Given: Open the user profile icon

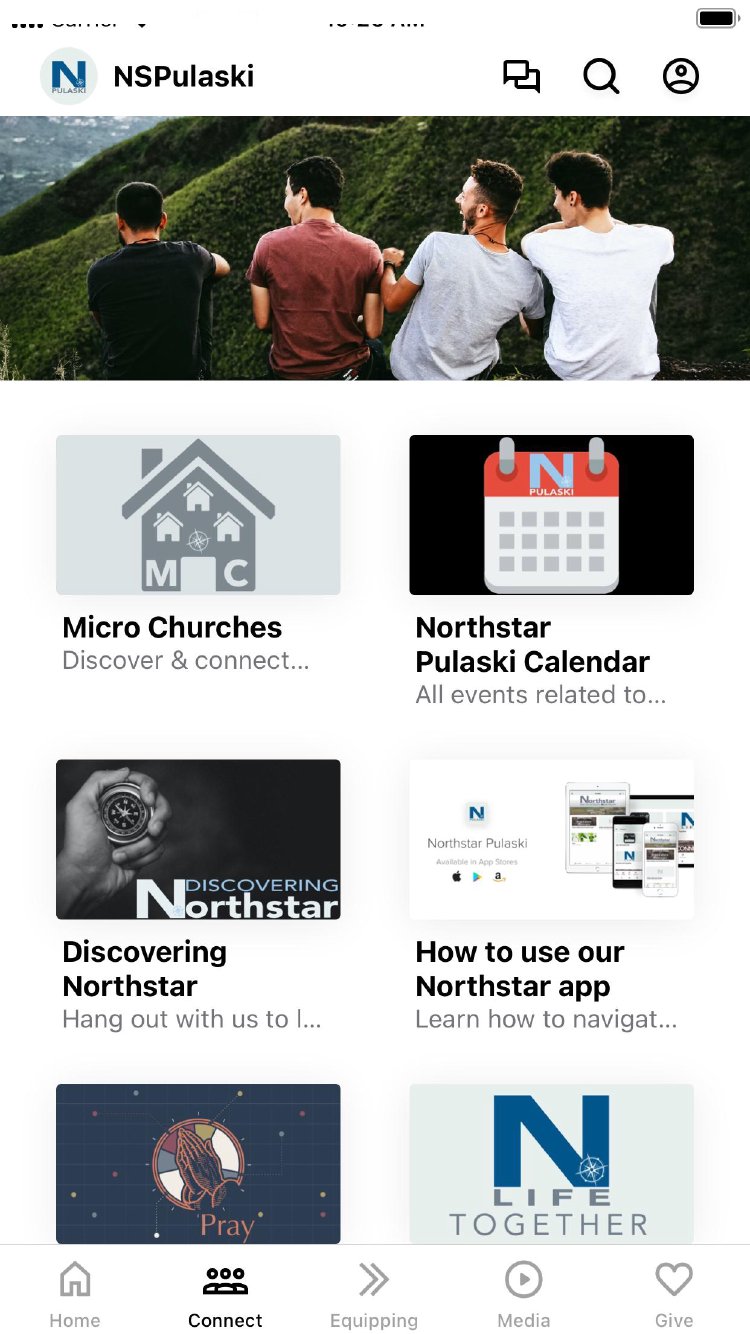Looking at the screenshot, I should [x=681, y=77].
